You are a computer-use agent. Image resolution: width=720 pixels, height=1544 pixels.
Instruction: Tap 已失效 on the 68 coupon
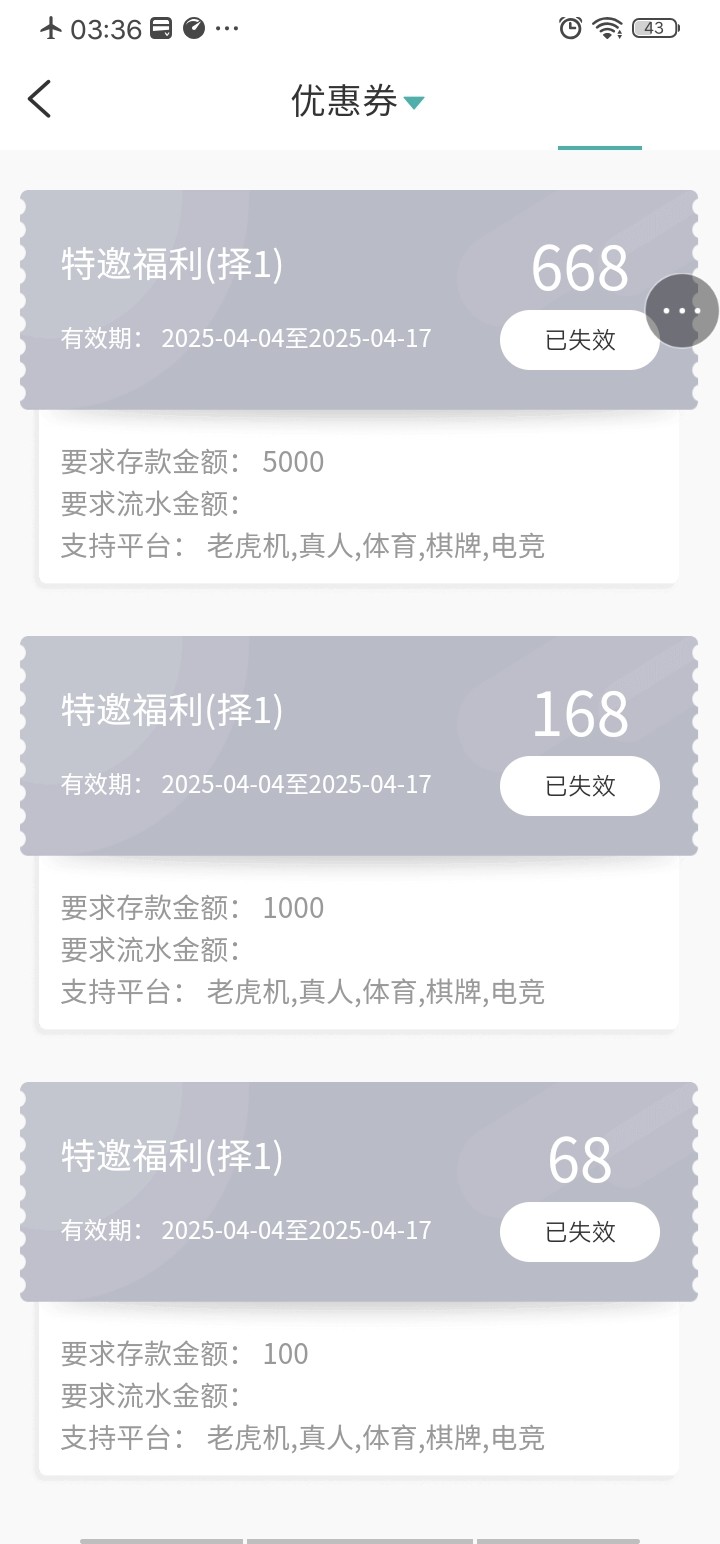(579, 1232)
